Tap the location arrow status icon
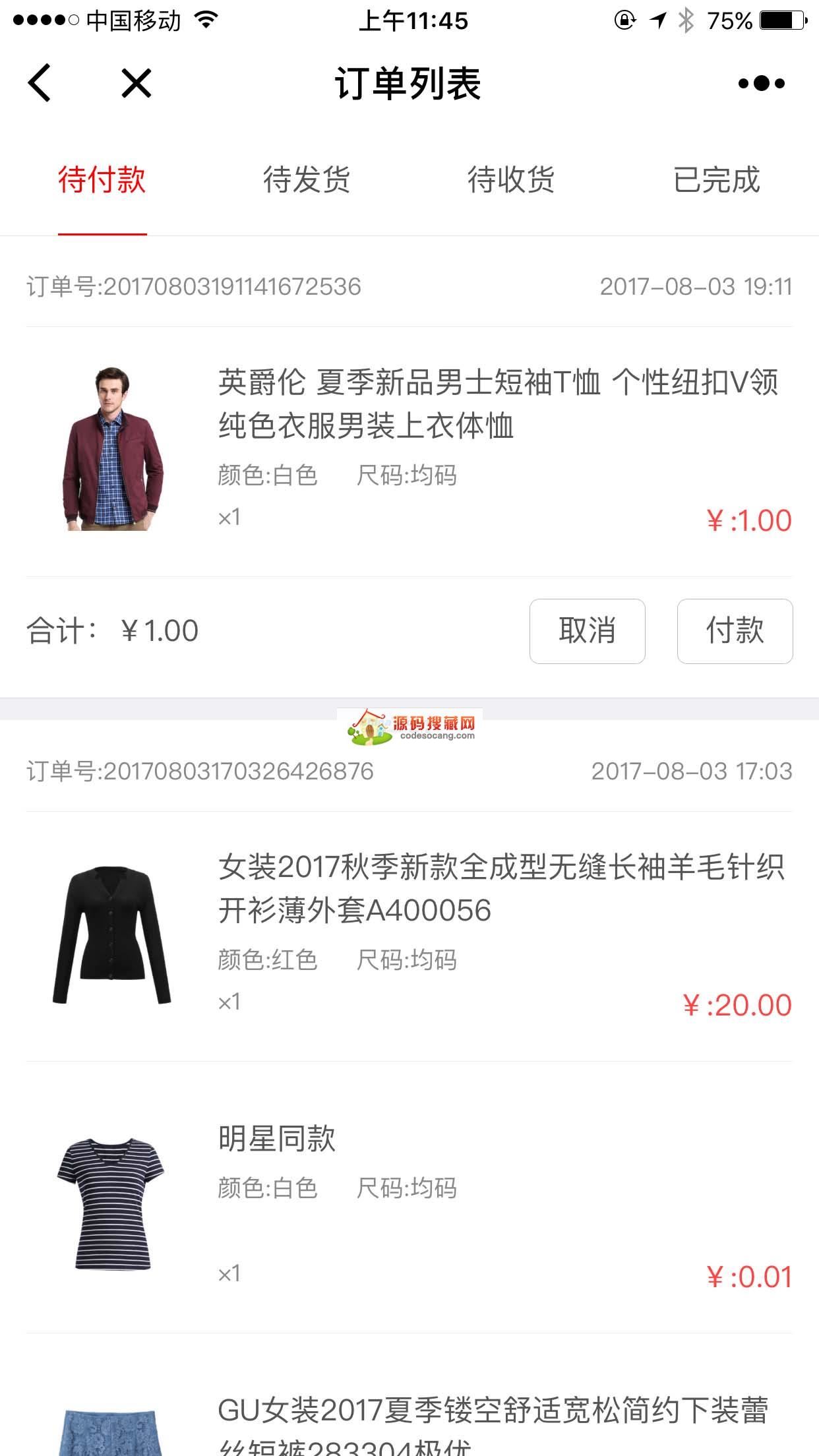 (657, 20)
